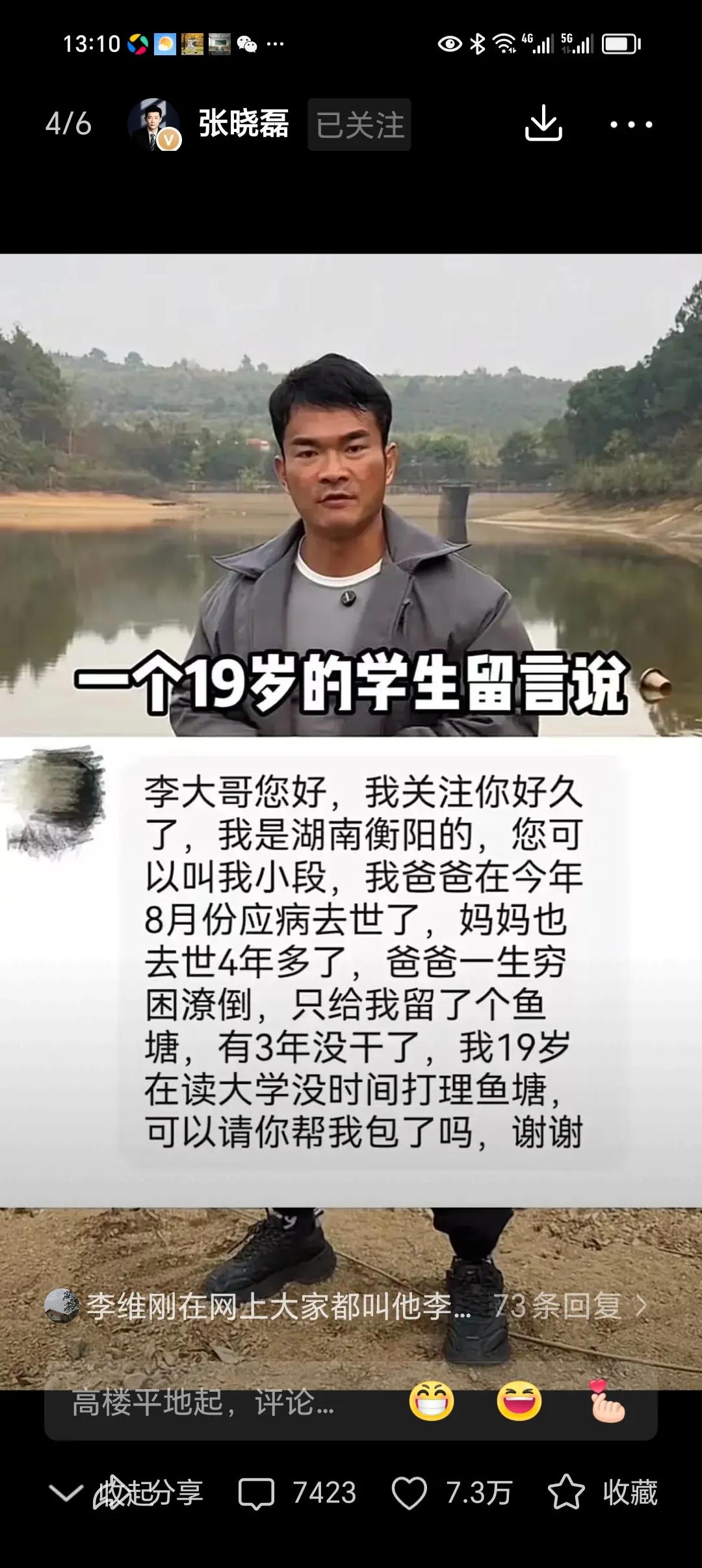Tap the 已关注 following button

point(359,124)
